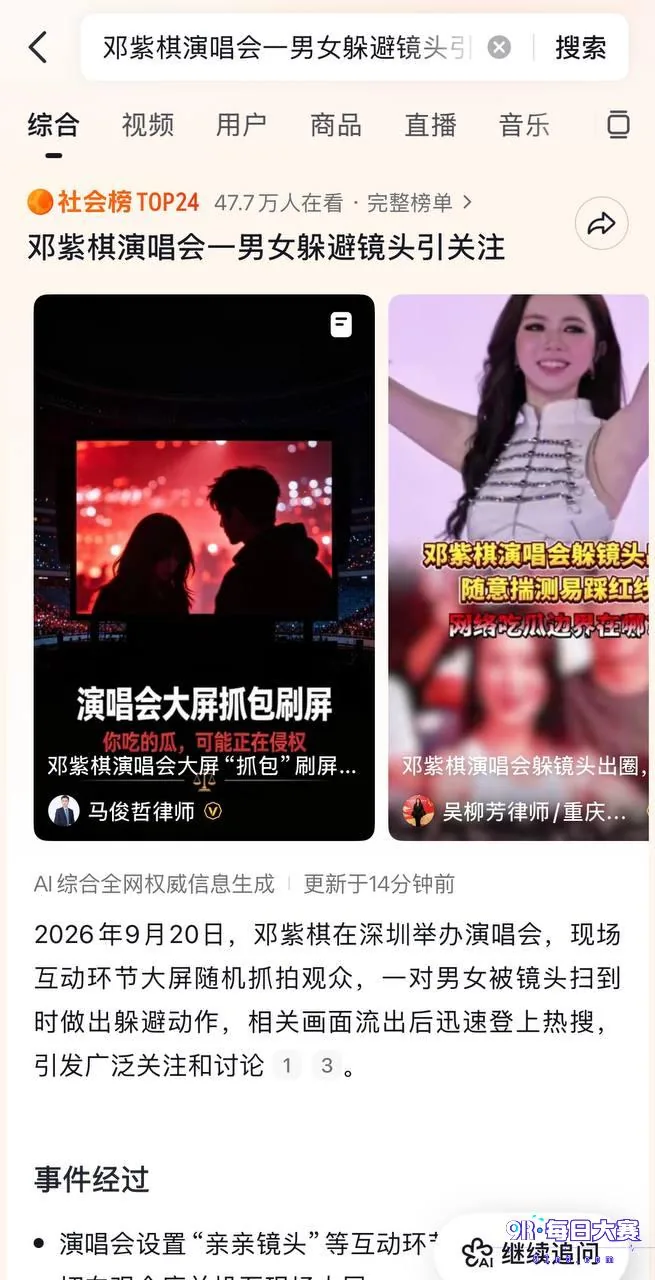Switch to the 音乐 tab
The width and height of the screenshot is (655, 1280).
[525, 125]
